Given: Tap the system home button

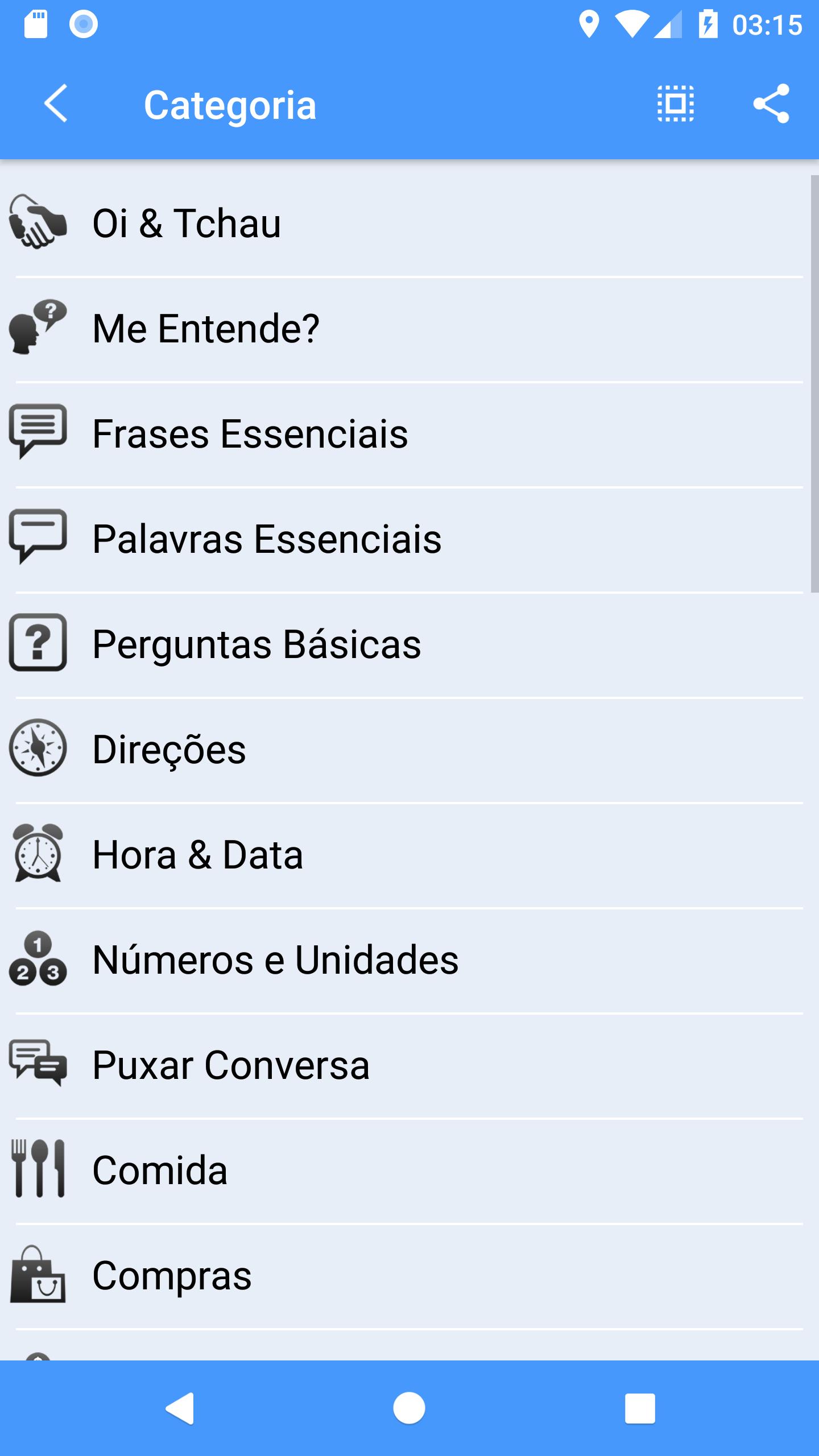Looking at the screenshot, I should click(409, 1408).
